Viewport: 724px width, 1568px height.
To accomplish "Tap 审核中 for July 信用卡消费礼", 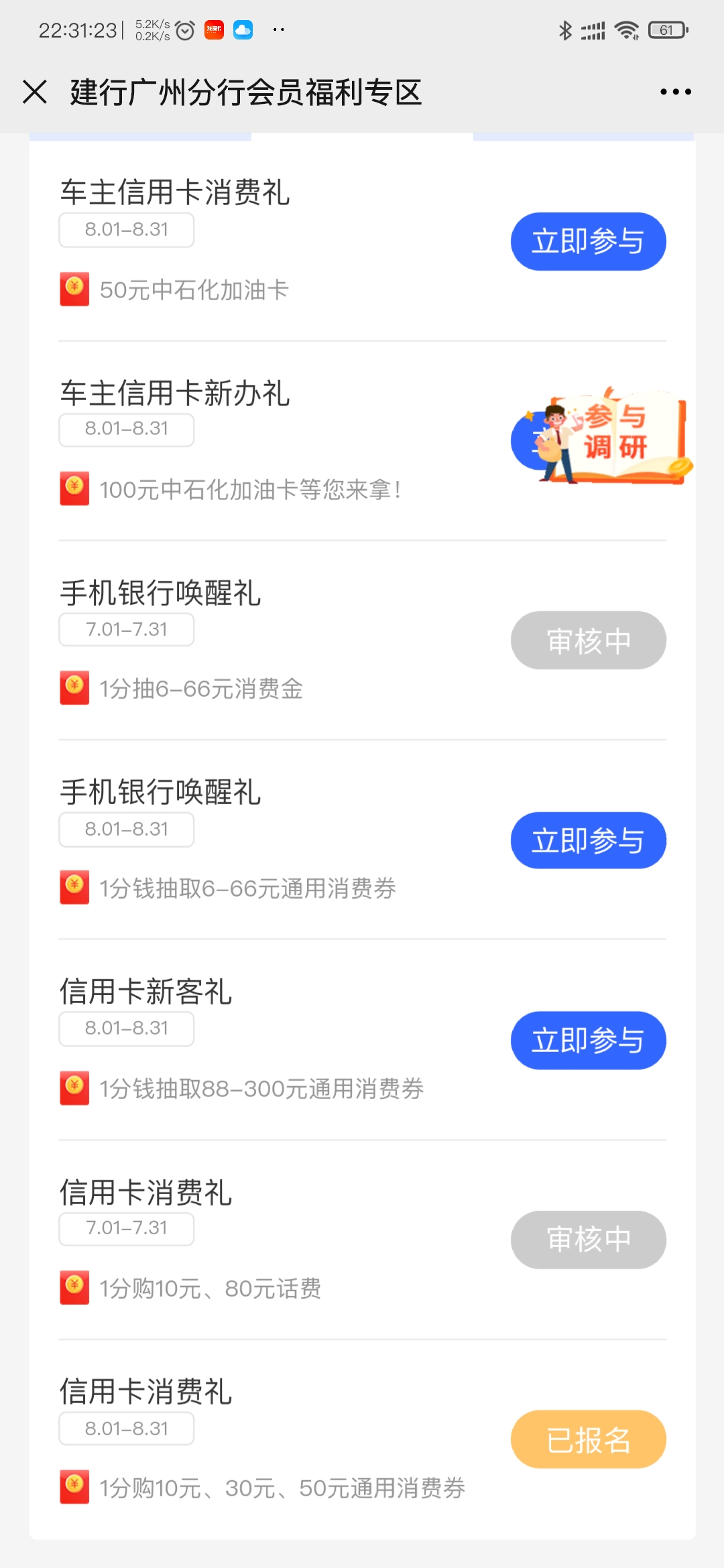I will 588,1240.
